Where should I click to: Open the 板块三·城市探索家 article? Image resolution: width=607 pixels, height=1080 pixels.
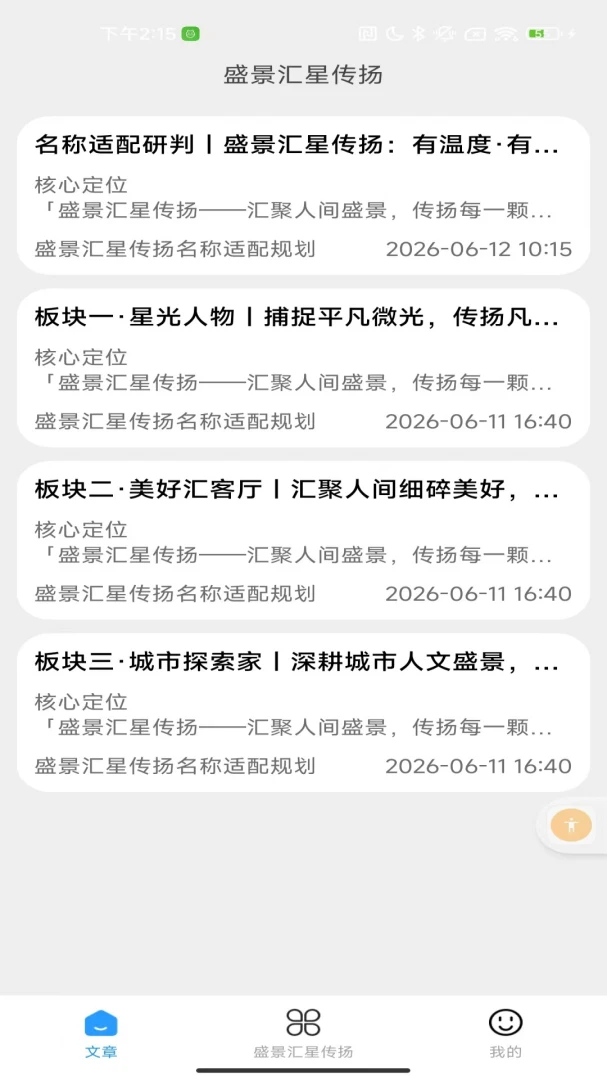pos(303,712)
